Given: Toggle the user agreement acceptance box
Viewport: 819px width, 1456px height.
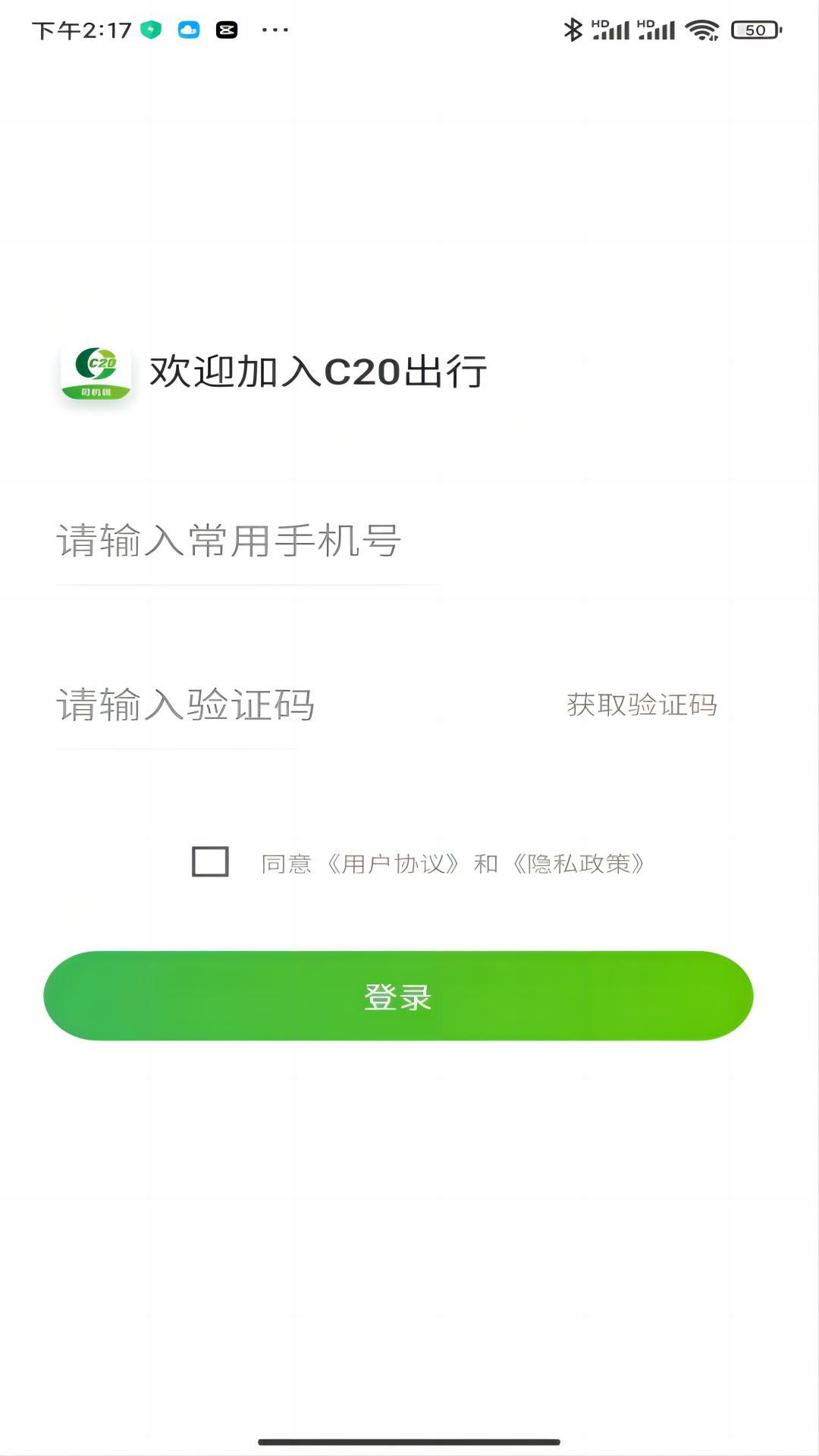Looking at the screenshot, I should (210, 862).
